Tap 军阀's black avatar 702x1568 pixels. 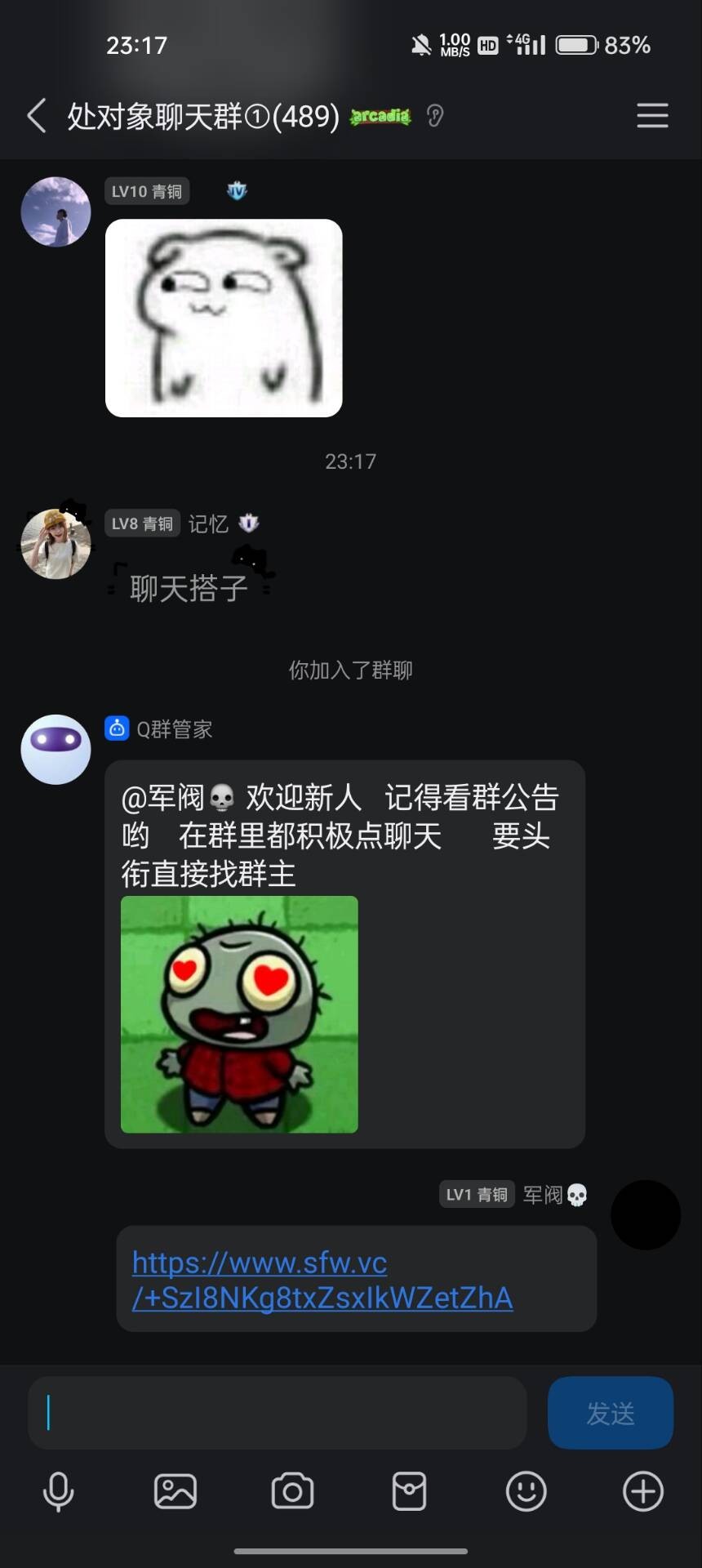click(x=646, y=1214)
